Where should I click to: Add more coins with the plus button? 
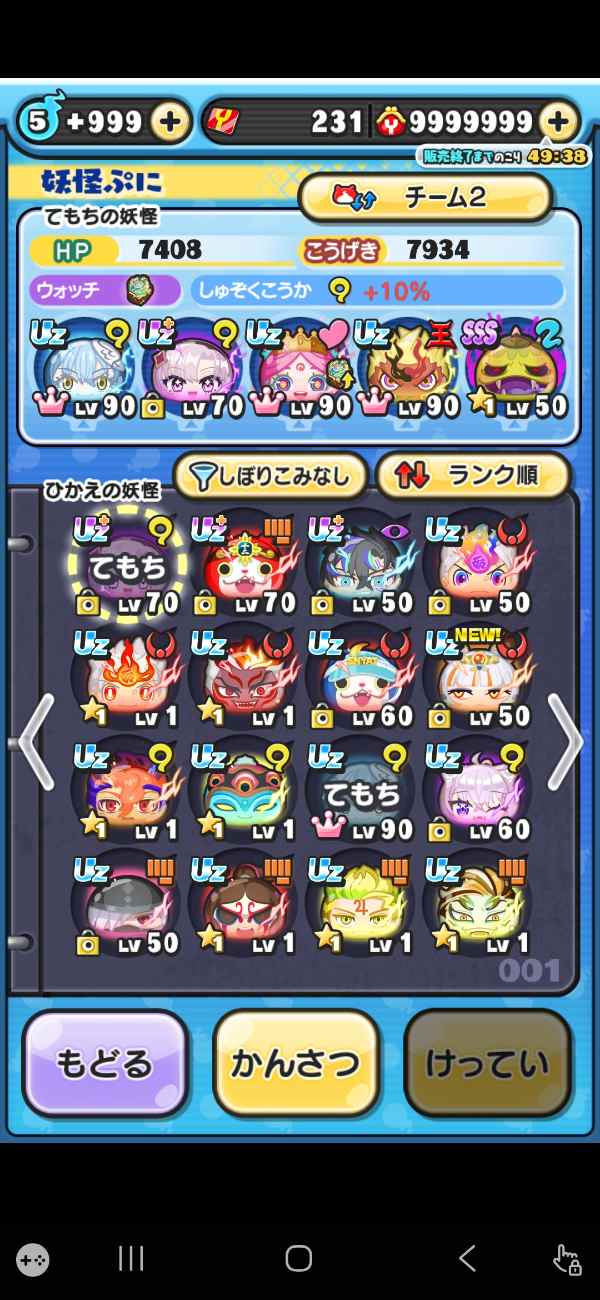click(x=558, y=122)
